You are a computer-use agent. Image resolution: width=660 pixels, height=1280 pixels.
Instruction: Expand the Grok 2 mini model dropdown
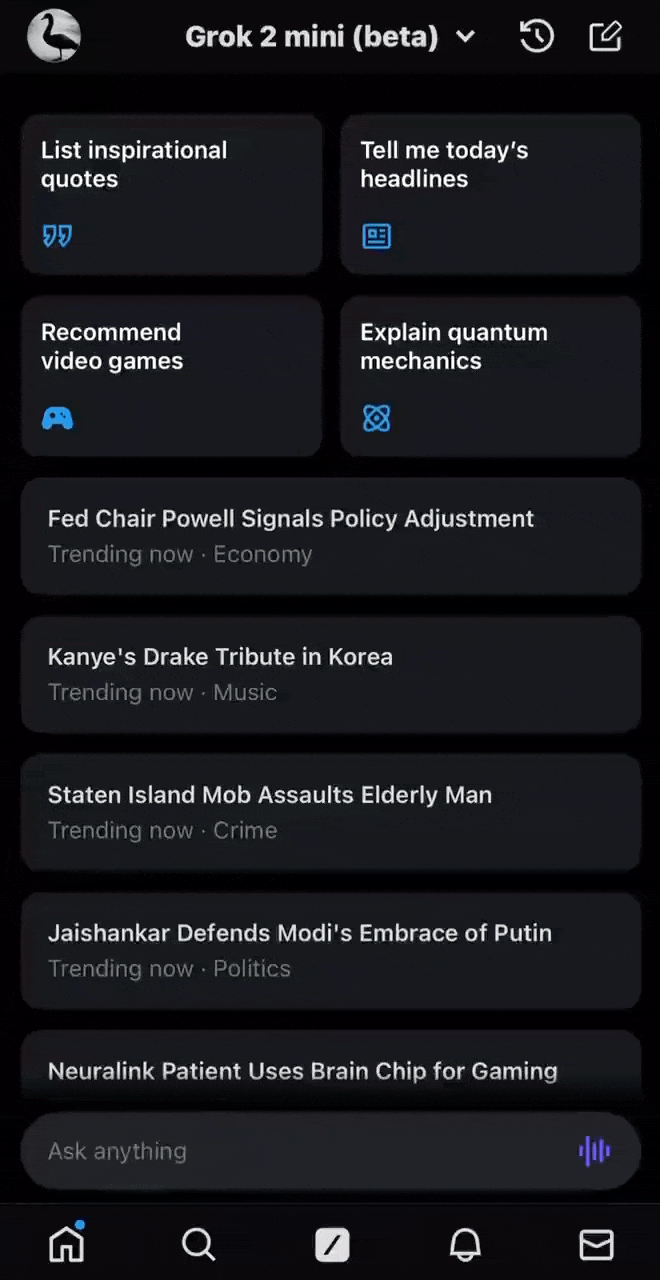pyautogui.click(x=330, y=38)
